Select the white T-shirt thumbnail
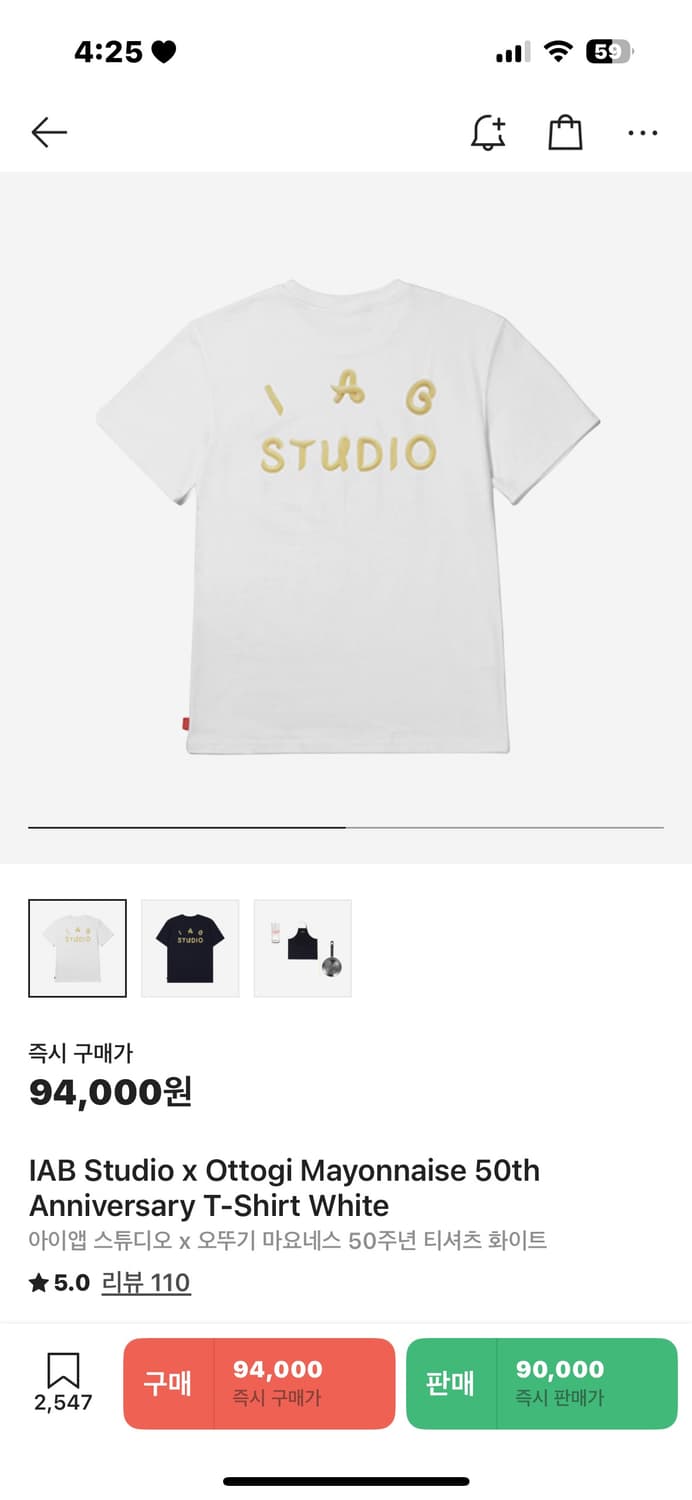The height and width of the screenshot is (1500, 692). click(78, 948)
